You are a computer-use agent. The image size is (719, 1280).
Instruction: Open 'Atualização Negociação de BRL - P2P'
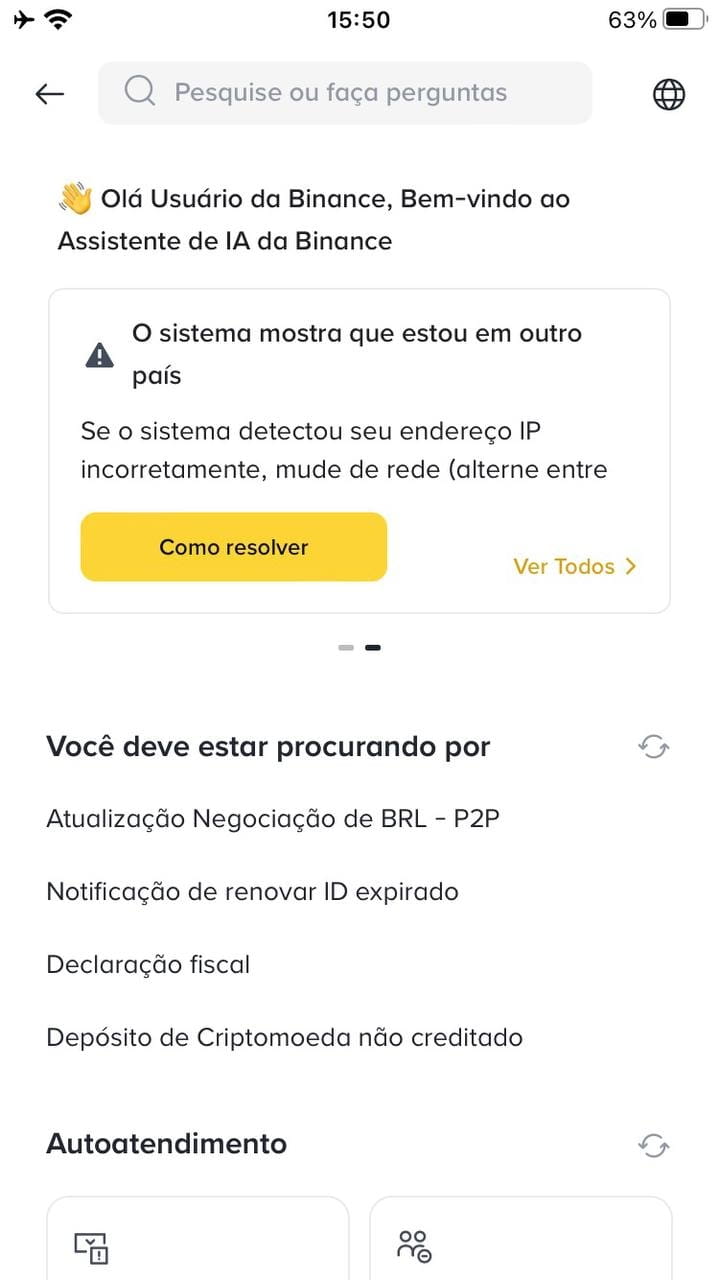pyautogui.click(x=273, y=819)
